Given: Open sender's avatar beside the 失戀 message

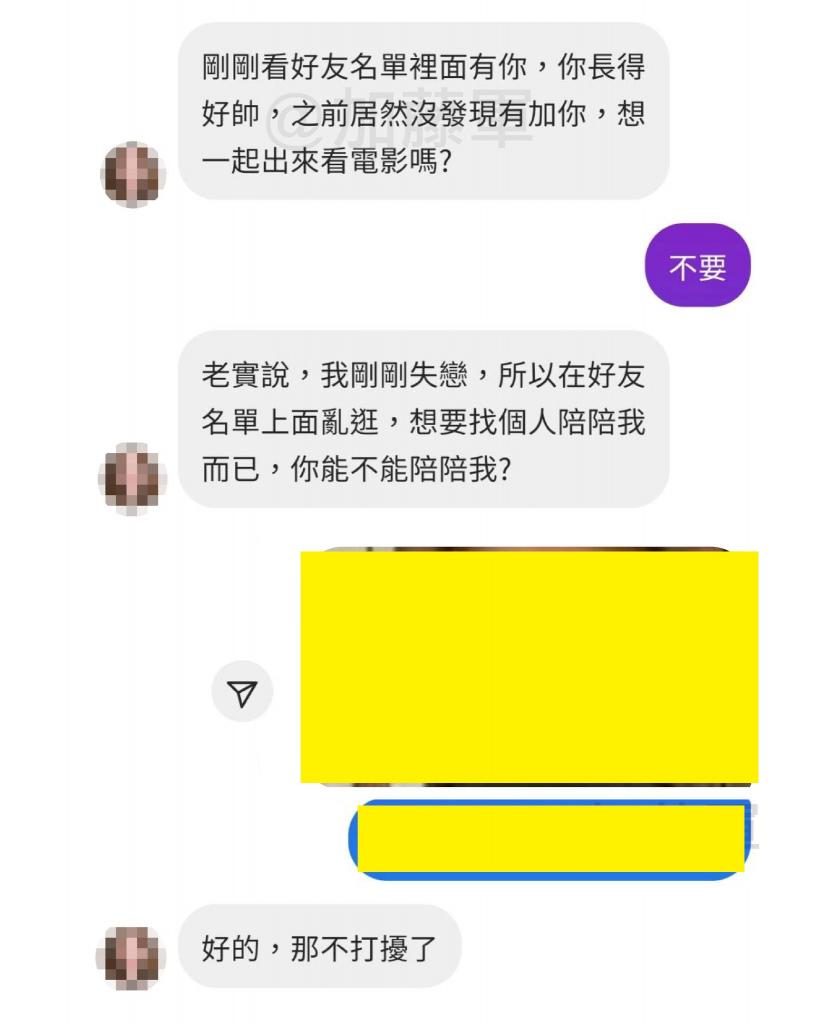Looking at the screenshot, I should click(x=132, y=478).
